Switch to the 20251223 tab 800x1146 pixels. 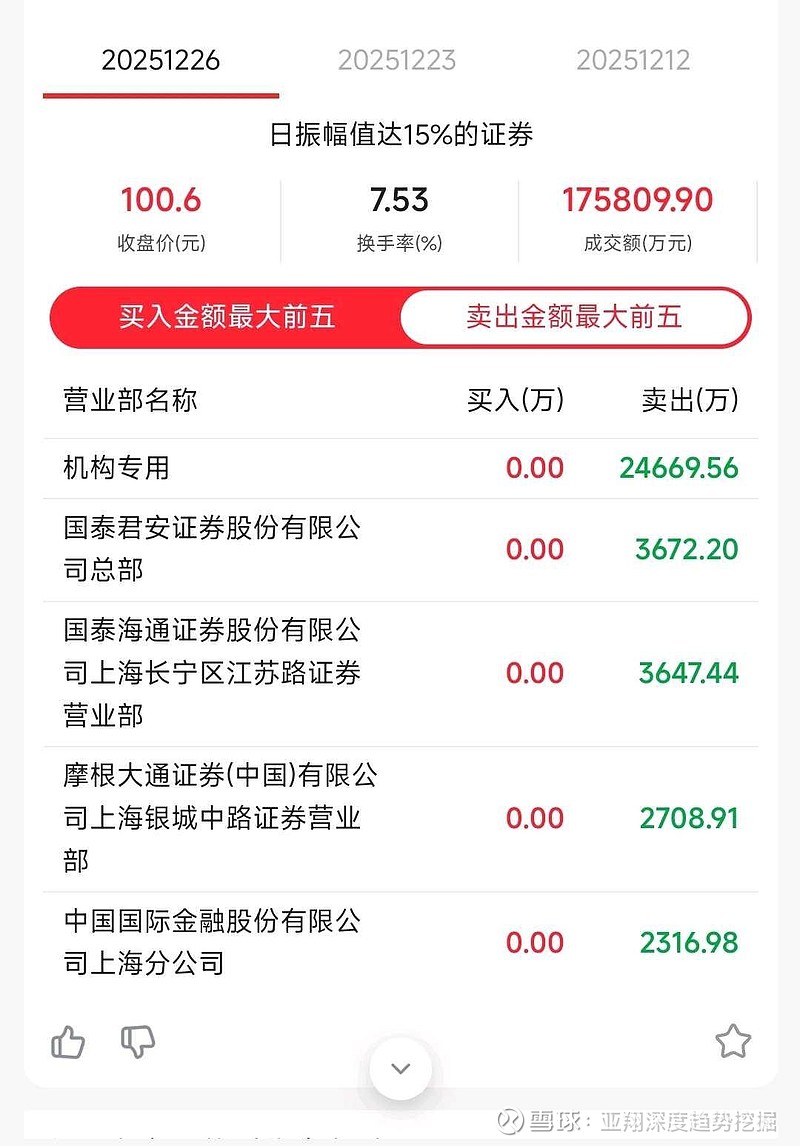click(399, 60)
